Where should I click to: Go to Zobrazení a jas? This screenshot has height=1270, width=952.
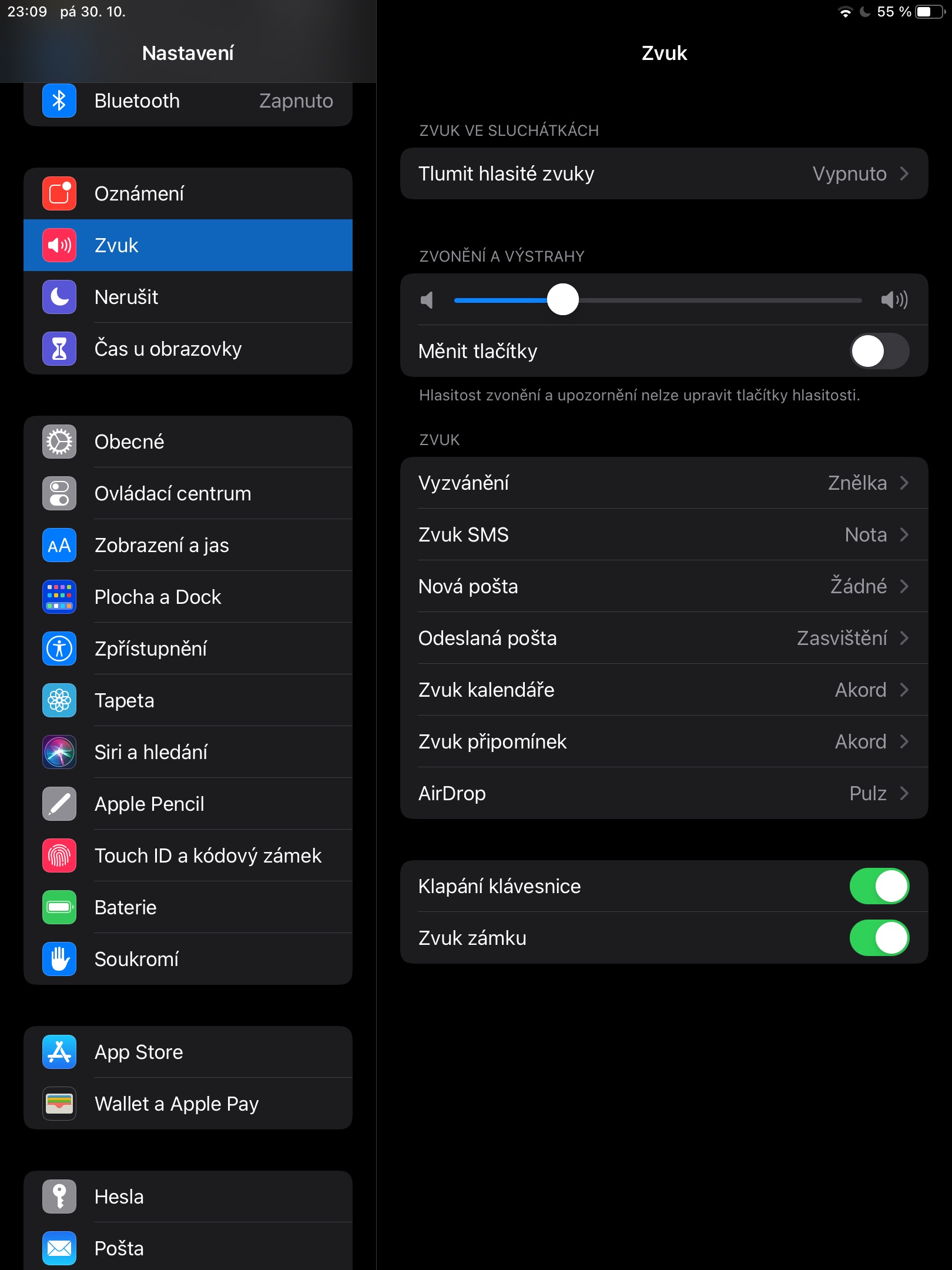[x=188, y=546]
